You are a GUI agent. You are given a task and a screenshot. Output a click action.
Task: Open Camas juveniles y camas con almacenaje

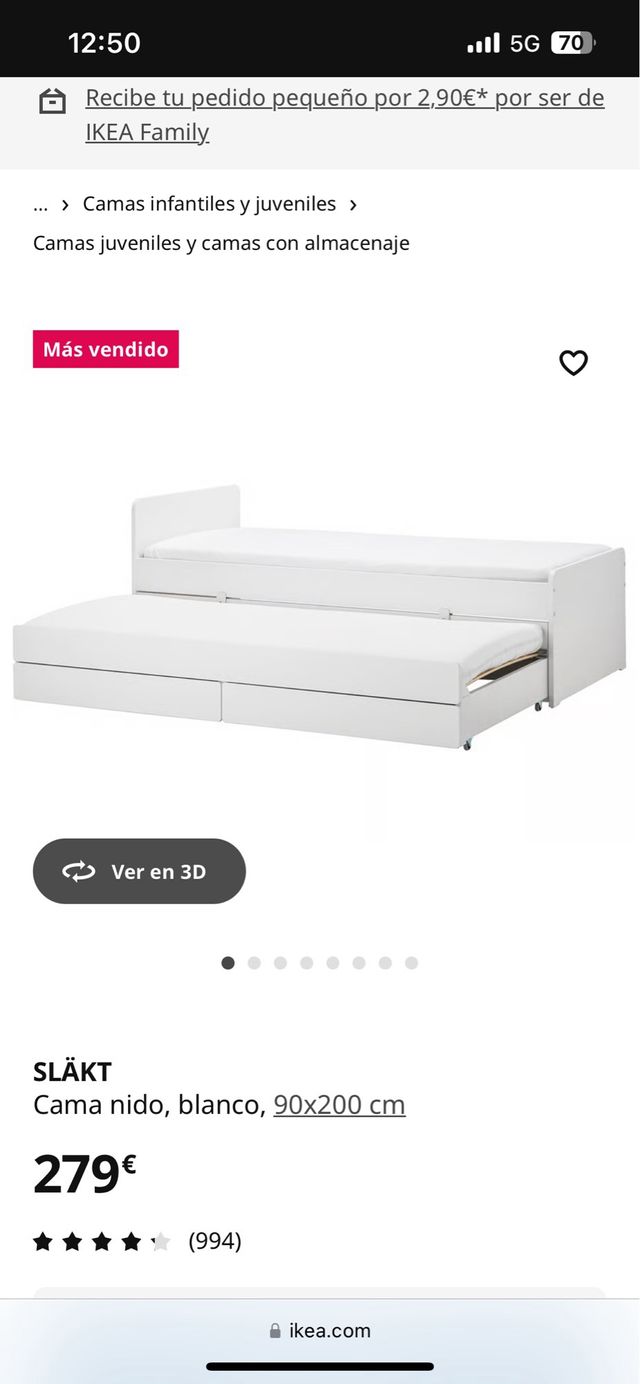click(221, 243)
